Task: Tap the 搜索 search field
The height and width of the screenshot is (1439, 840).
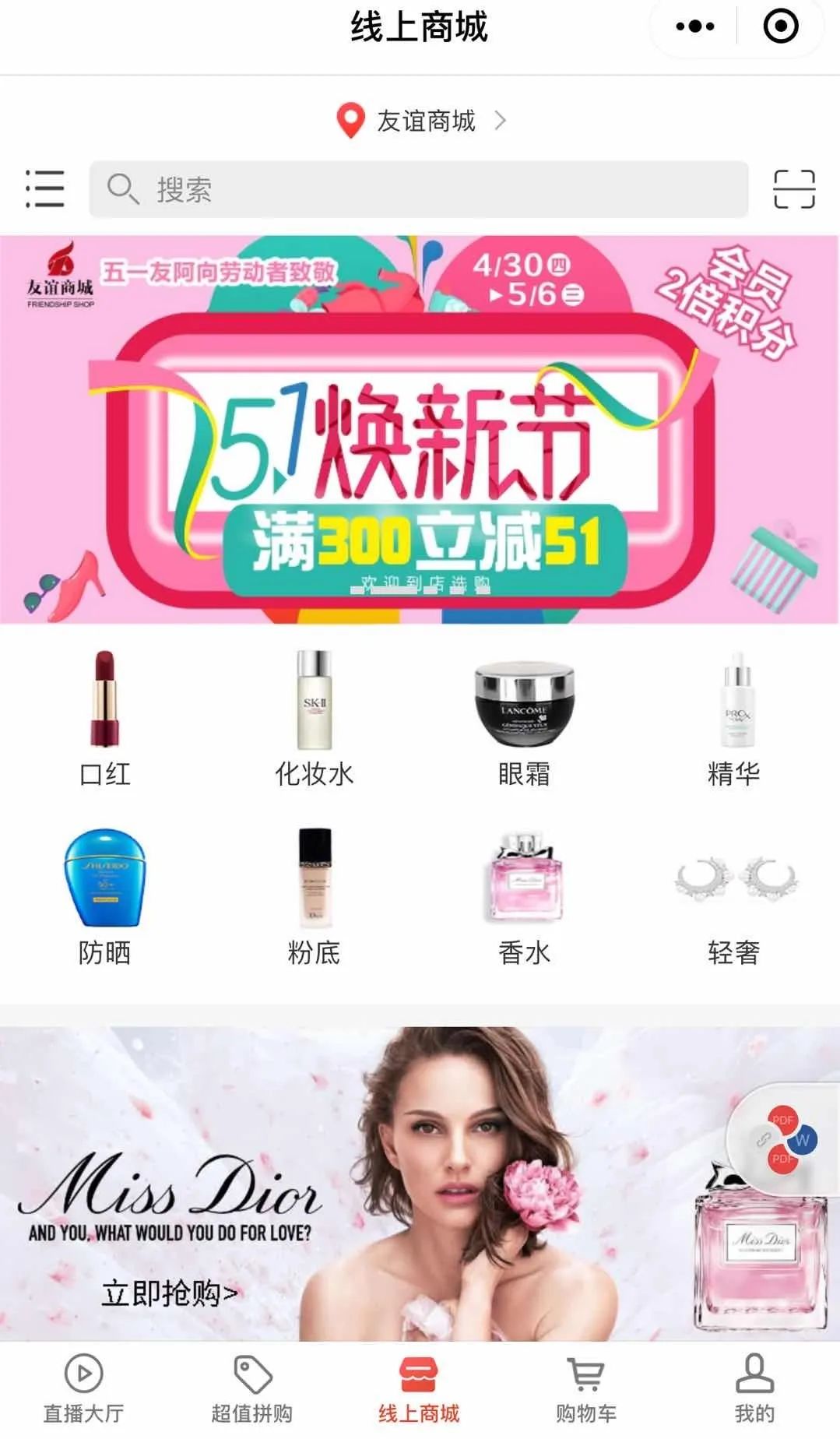Action: (x=419, y=189)
